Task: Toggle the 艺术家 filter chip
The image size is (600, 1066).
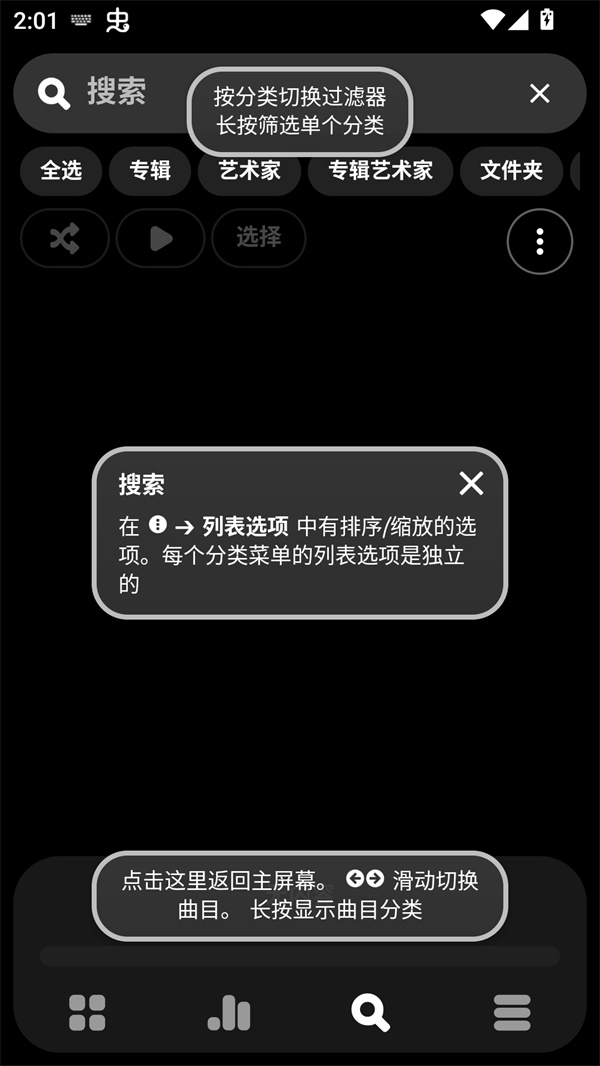Action: [250, 171]
